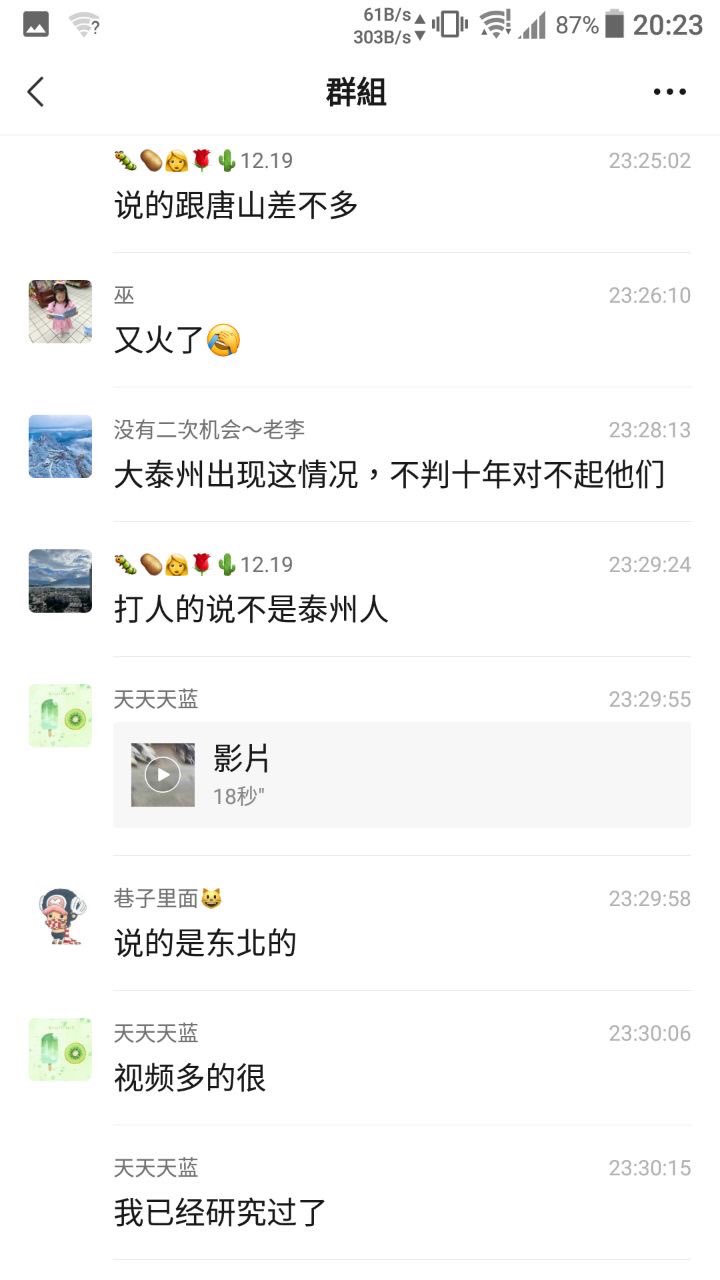720x1280 pixels.
Task: View 没有二次机会～老李's profile picture
Action: coord(60,446)
